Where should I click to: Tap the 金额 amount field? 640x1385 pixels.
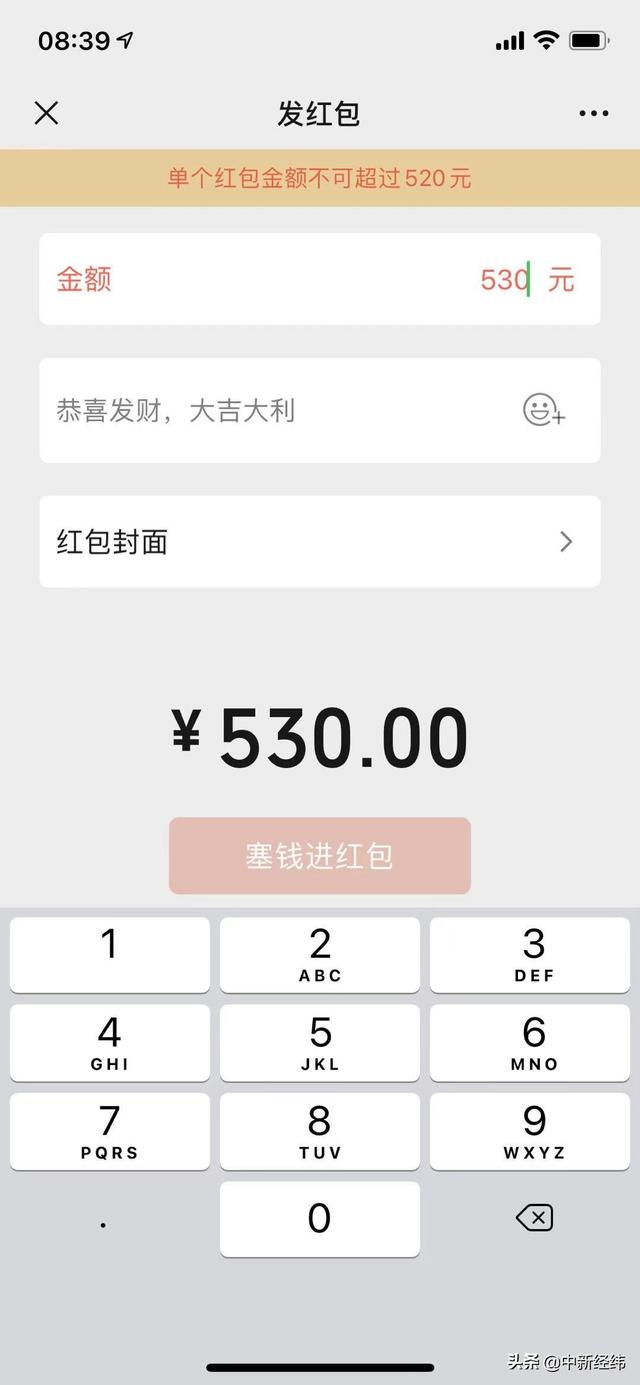point(320,279)
